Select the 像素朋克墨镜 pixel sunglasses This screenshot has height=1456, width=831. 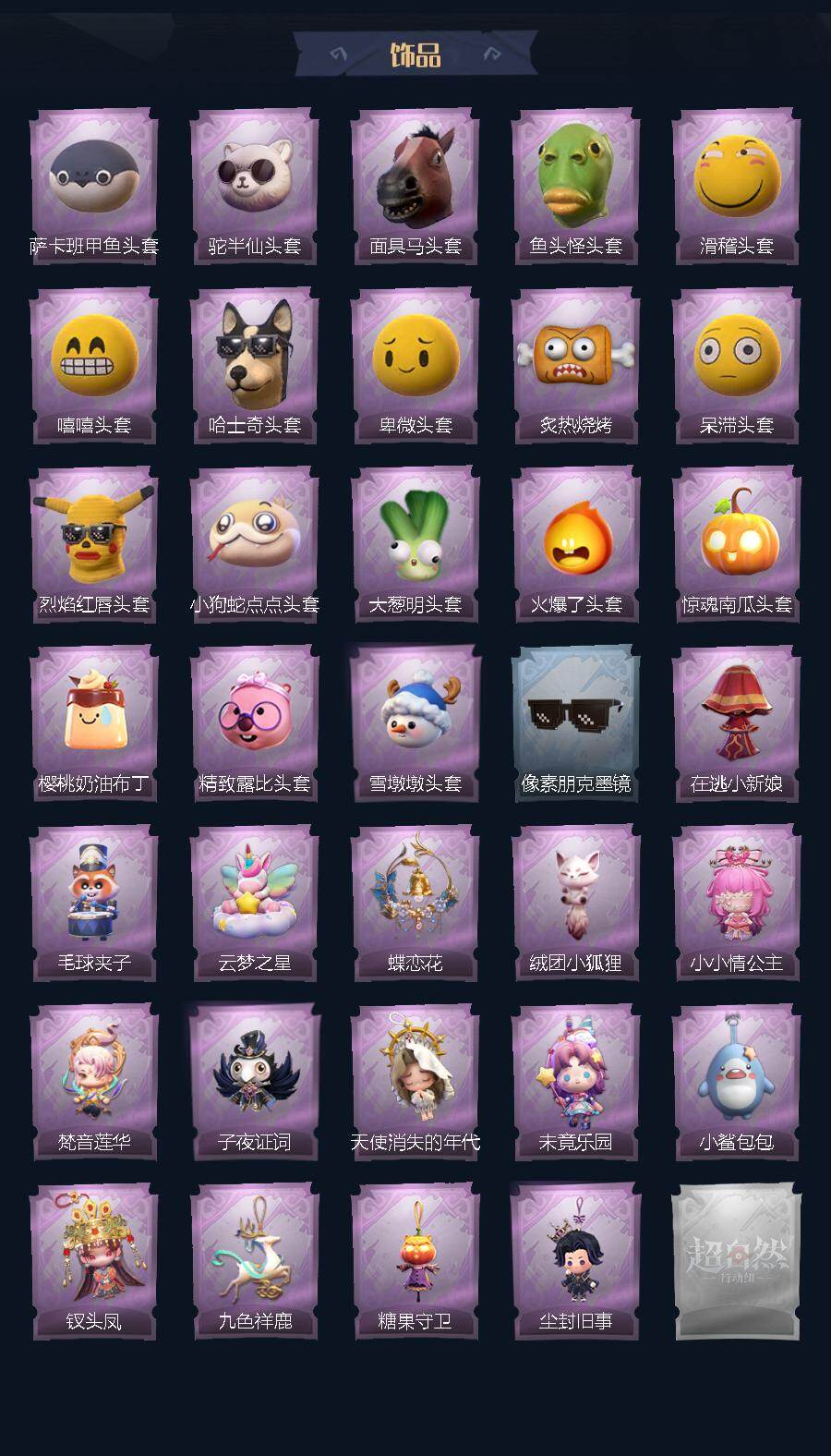pyautogui.click(x=575, y=721)
